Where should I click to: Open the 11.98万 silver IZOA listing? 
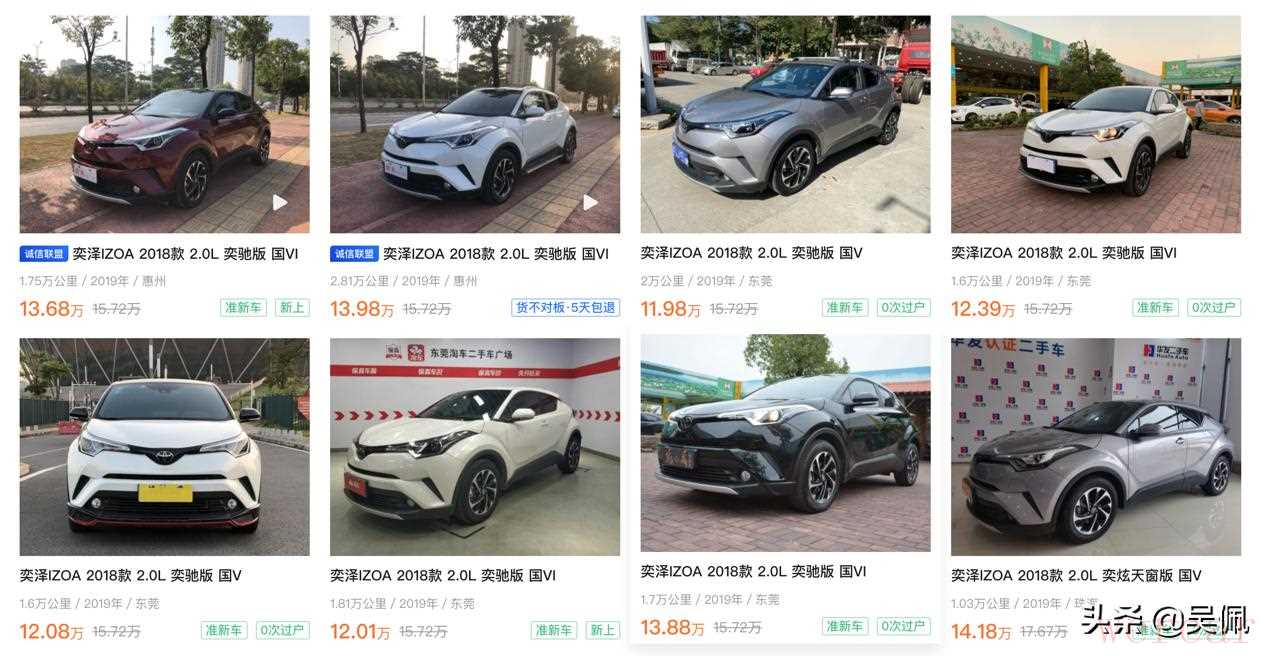click(x=785, y=125)
